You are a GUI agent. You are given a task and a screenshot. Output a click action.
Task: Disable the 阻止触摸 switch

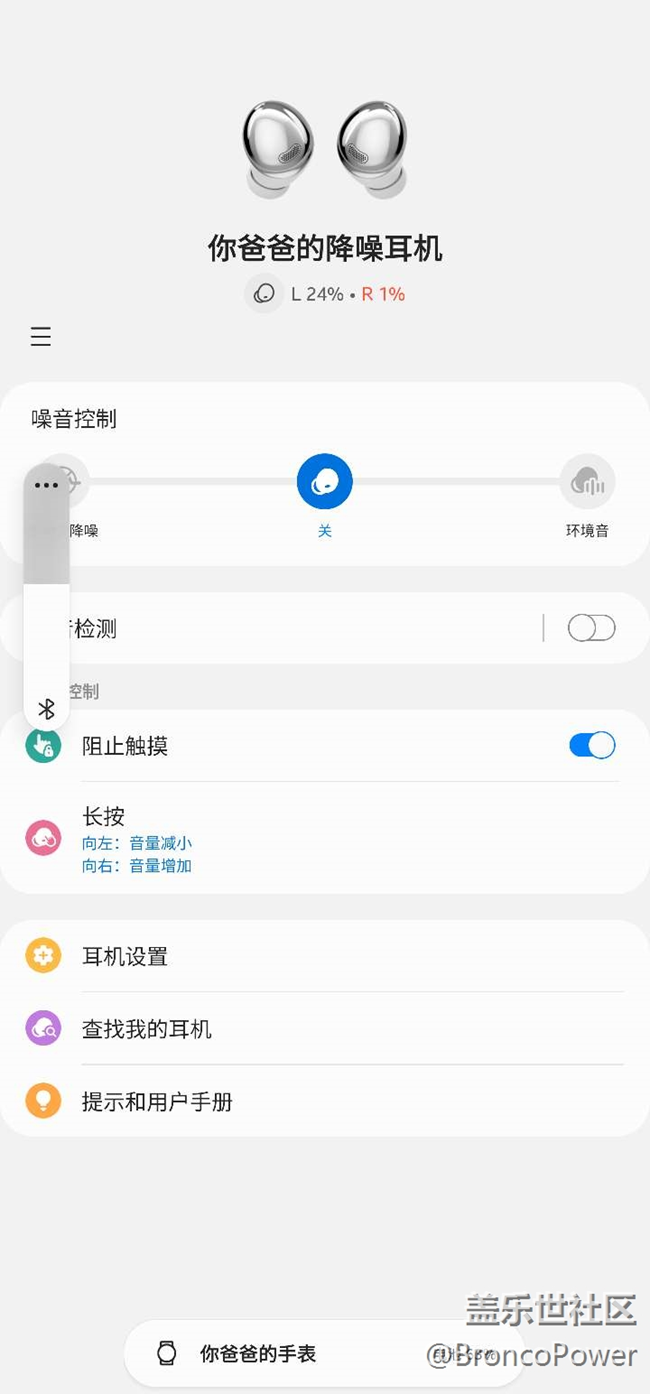(x=591, y=745)
